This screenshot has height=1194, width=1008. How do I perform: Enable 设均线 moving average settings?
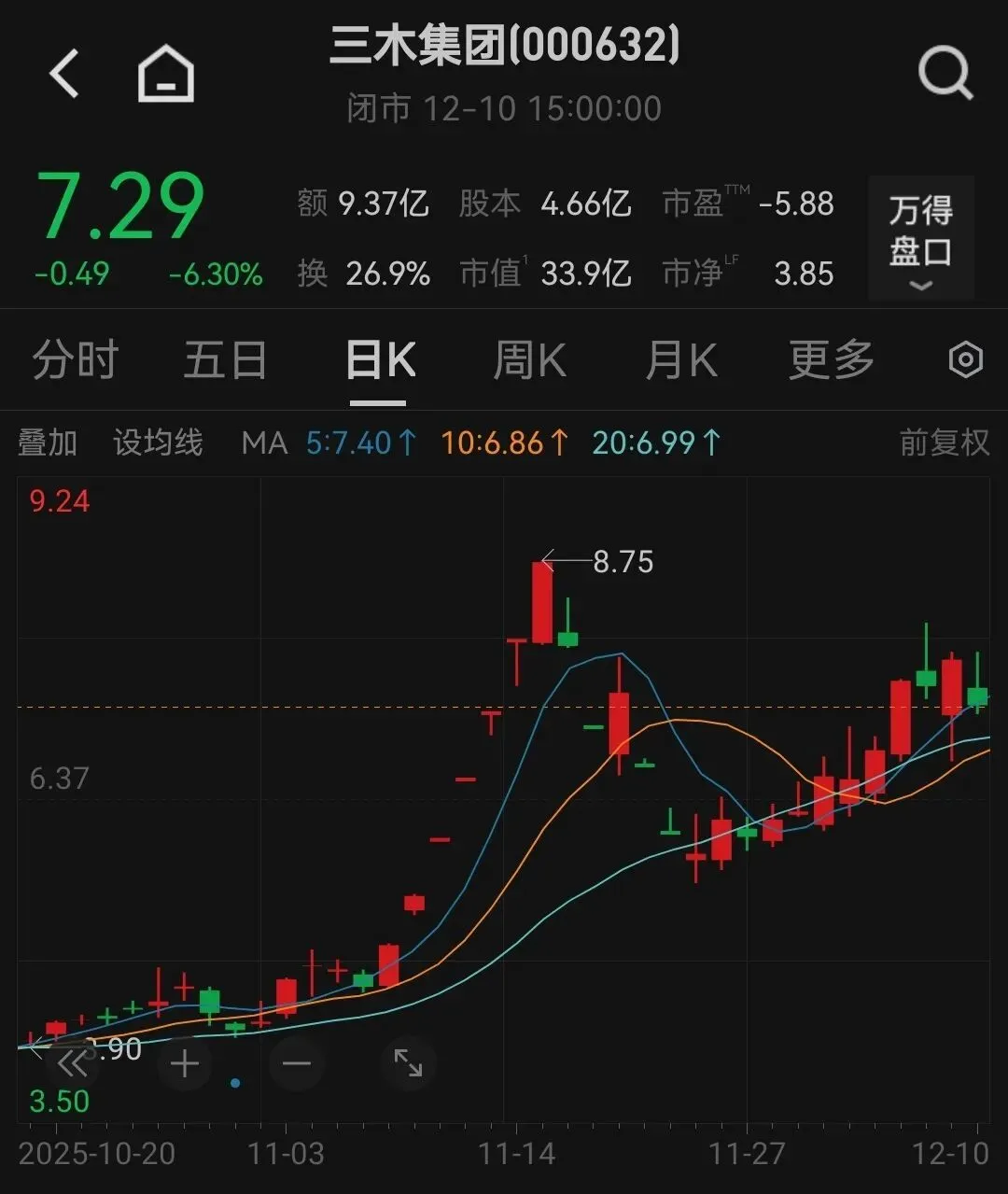point(157,442)
